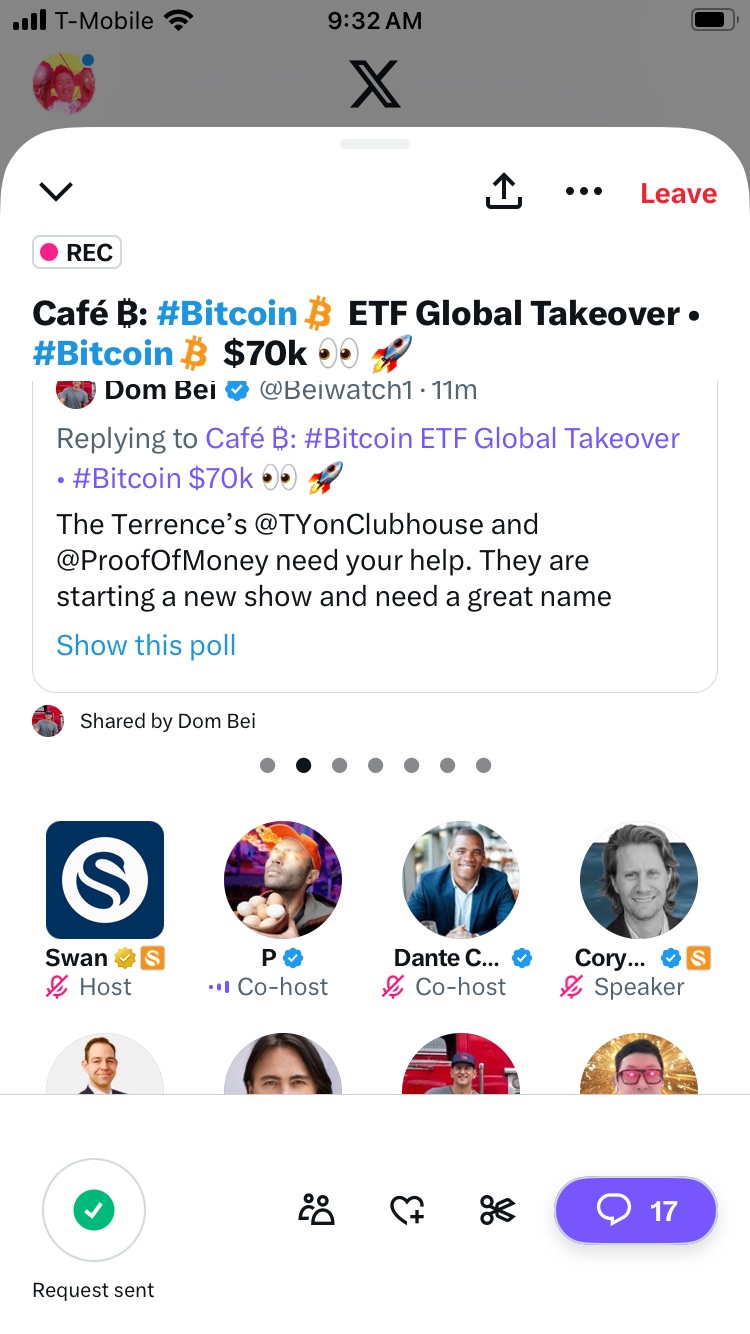
Task: Tap the Request sent button
Action: pyautogui.click(x=94, y=1211)
